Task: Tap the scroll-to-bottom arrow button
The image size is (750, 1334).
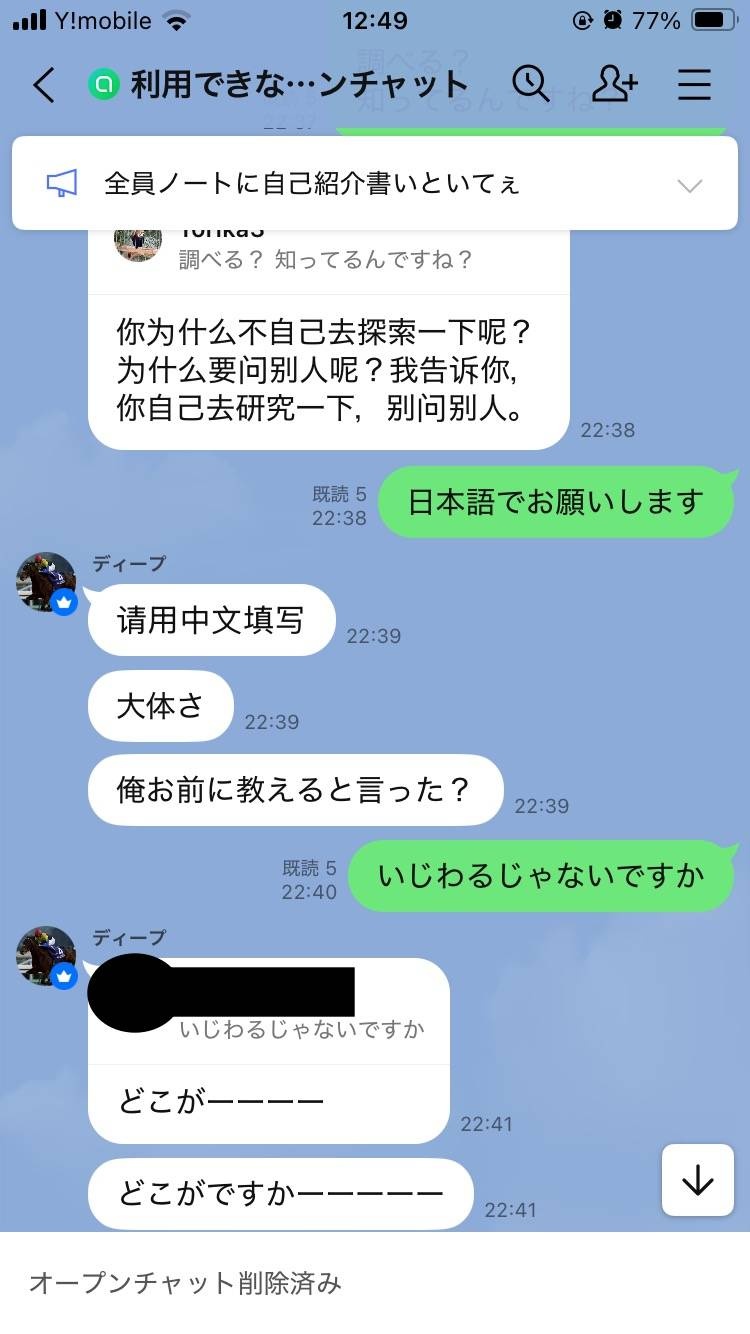Action: click(x=697, y=1180)
